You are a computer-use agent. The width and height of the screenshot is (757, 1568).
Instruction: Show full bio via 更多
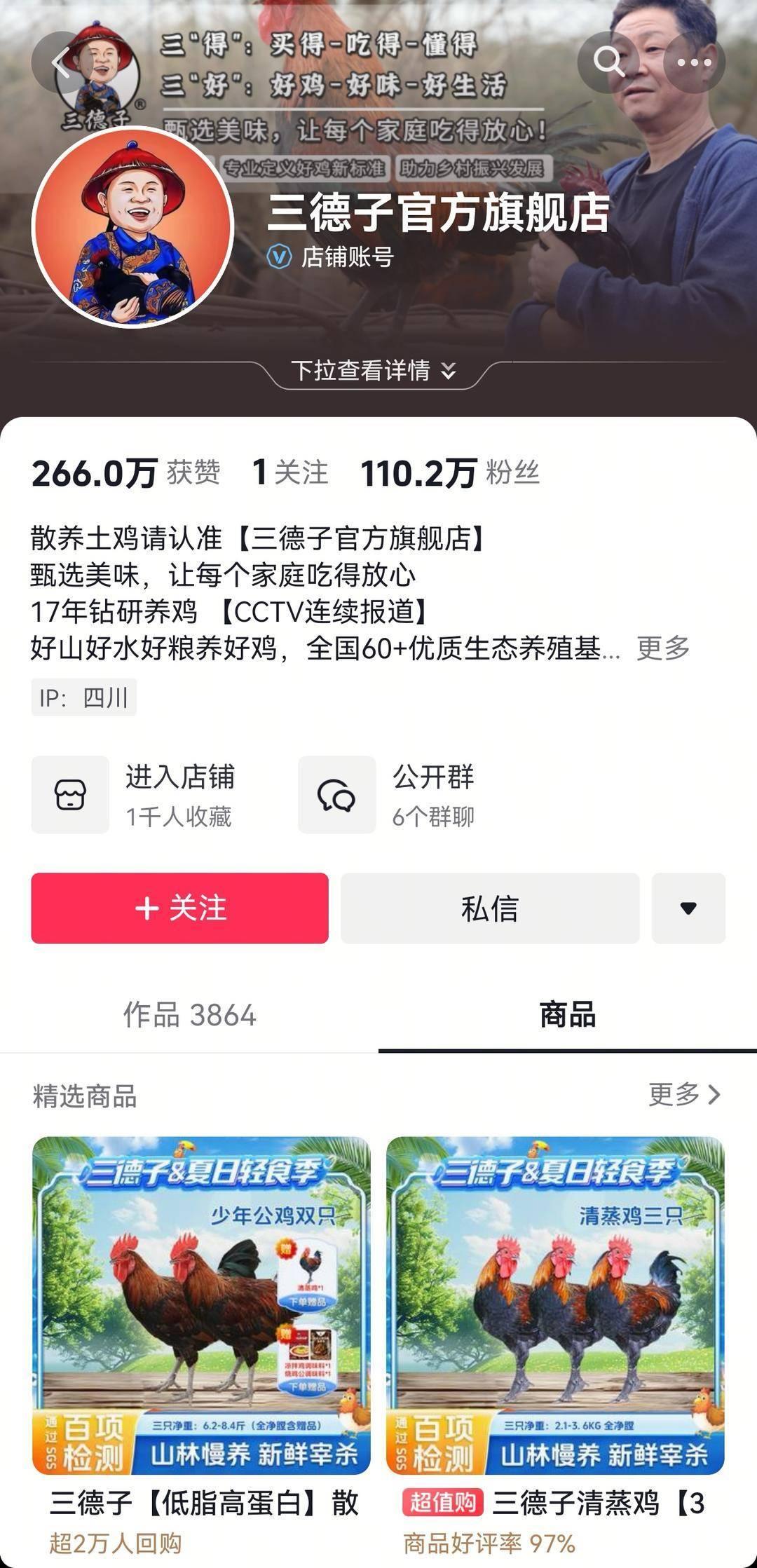tap(662, 648)
